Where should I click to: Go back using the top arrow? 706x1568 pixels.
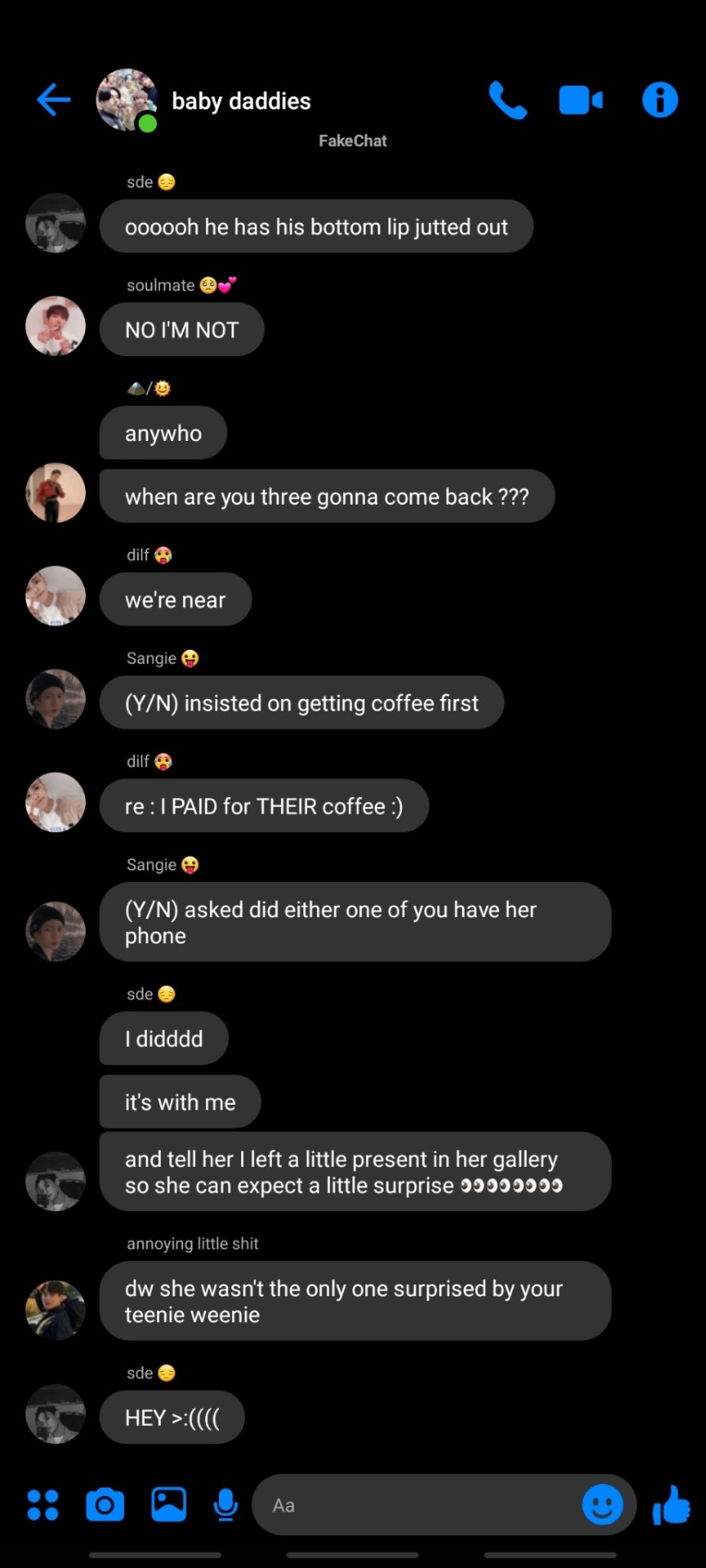pyautogui.click(x=54, y=100)
